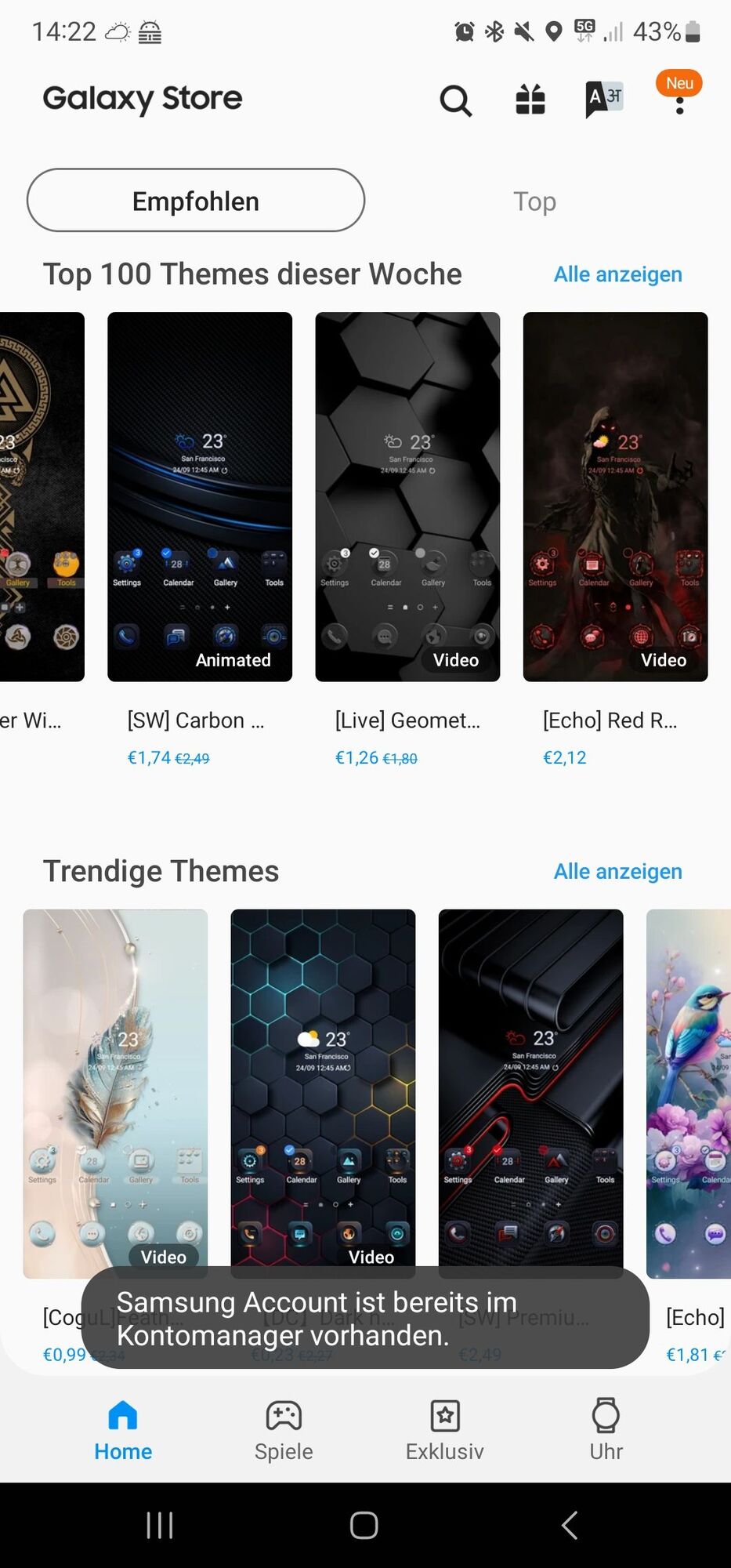Show all Trendige Themes
Screen dimensions: 731x1568
[x=617, y=872]
